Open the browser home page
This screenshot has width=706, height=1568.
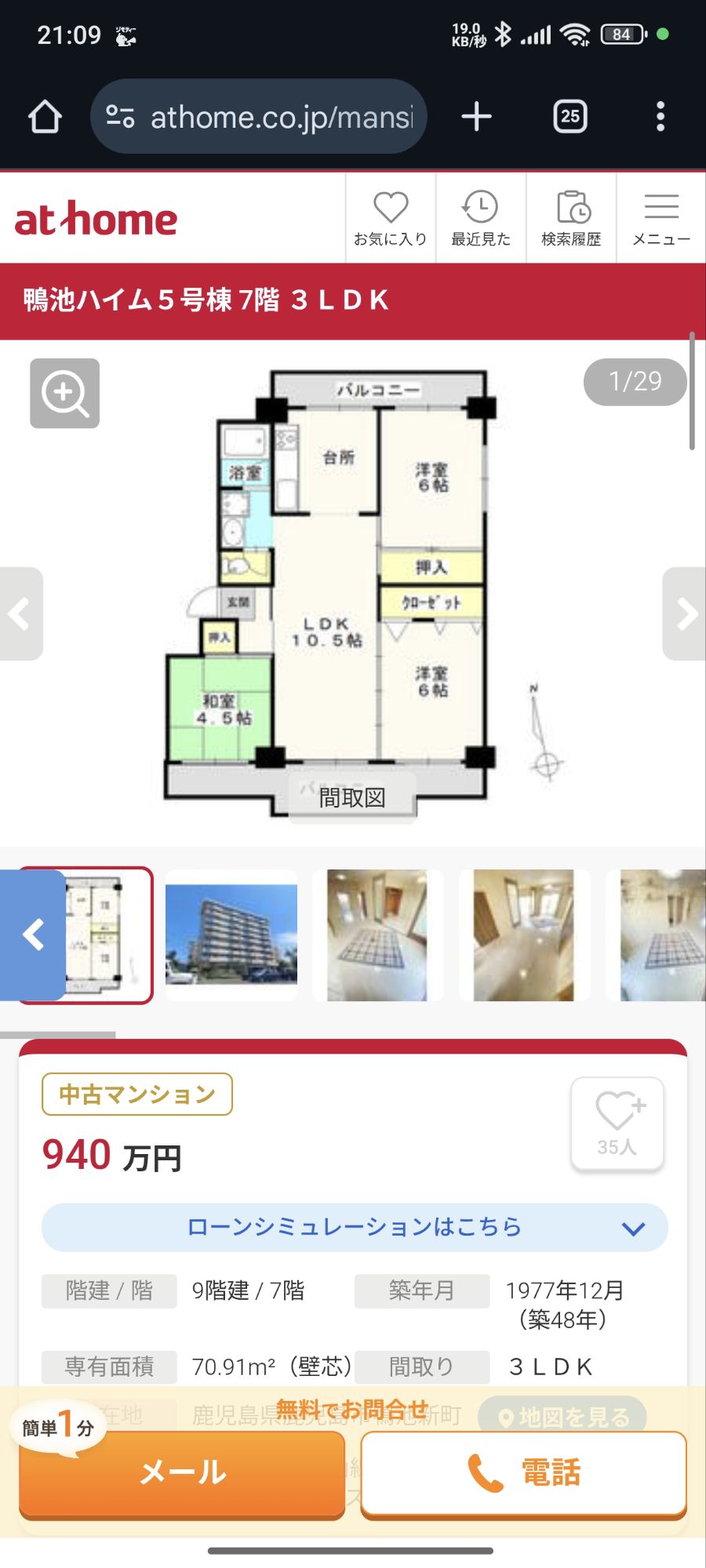click(45, 117)
